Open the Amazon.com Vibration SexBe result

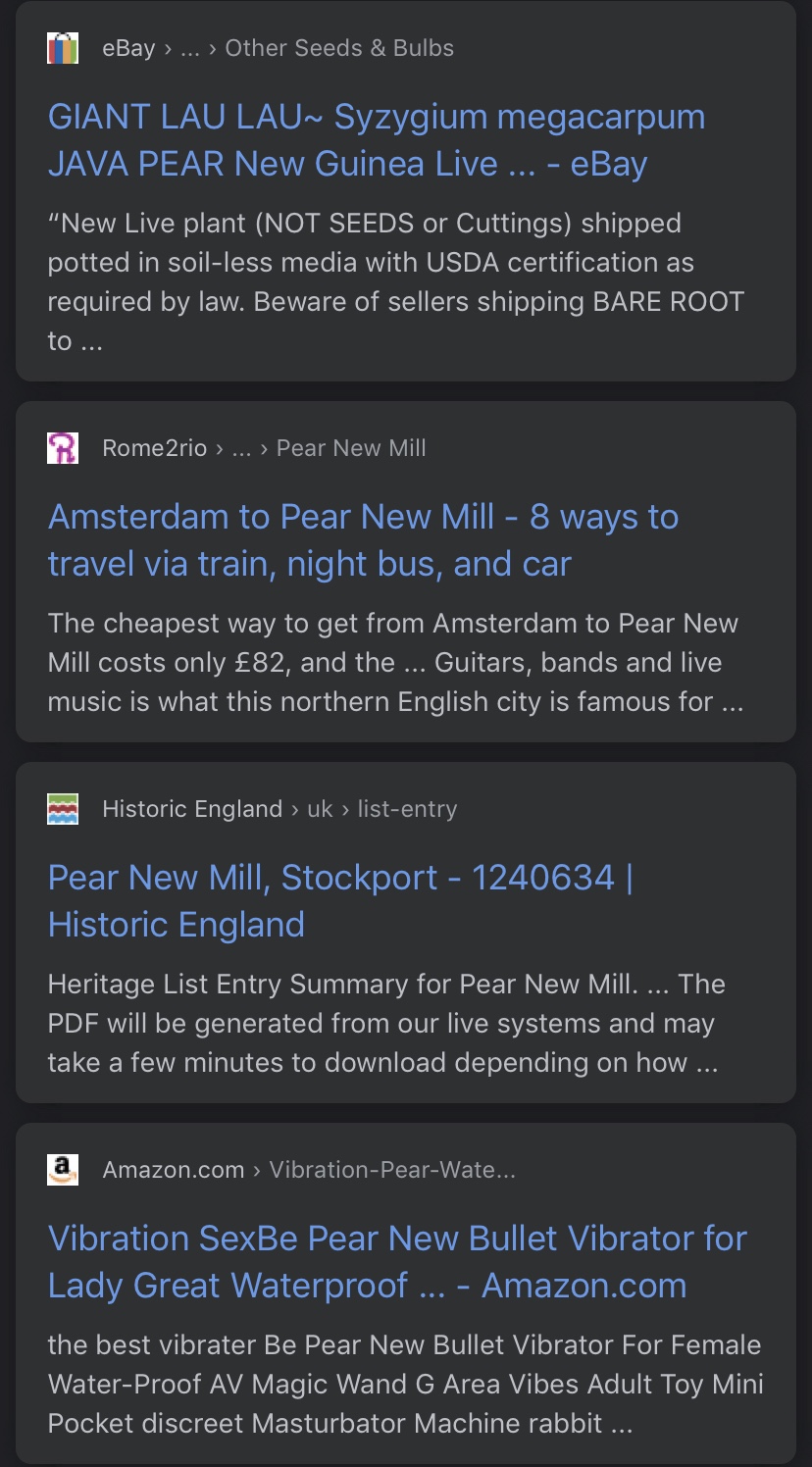(x=396, y=1261)
